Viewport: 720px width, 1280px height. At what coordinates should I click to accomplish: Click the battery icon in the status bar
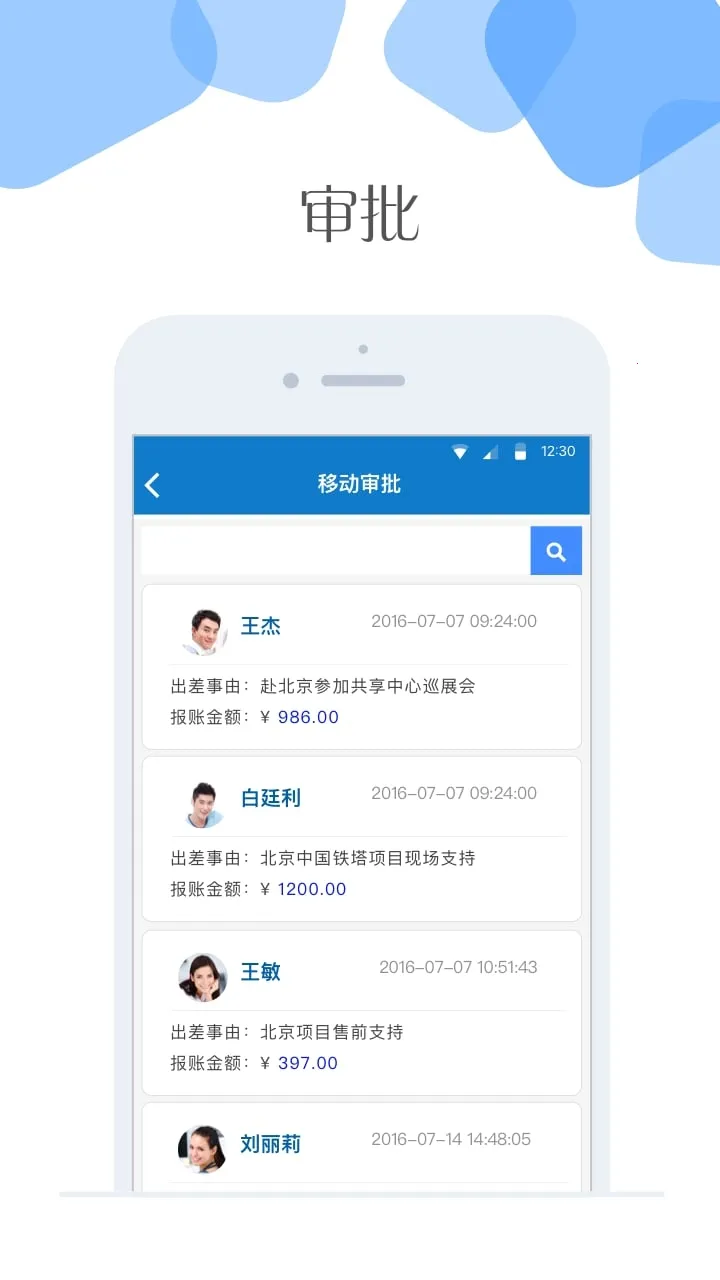[x=521, y=451]
